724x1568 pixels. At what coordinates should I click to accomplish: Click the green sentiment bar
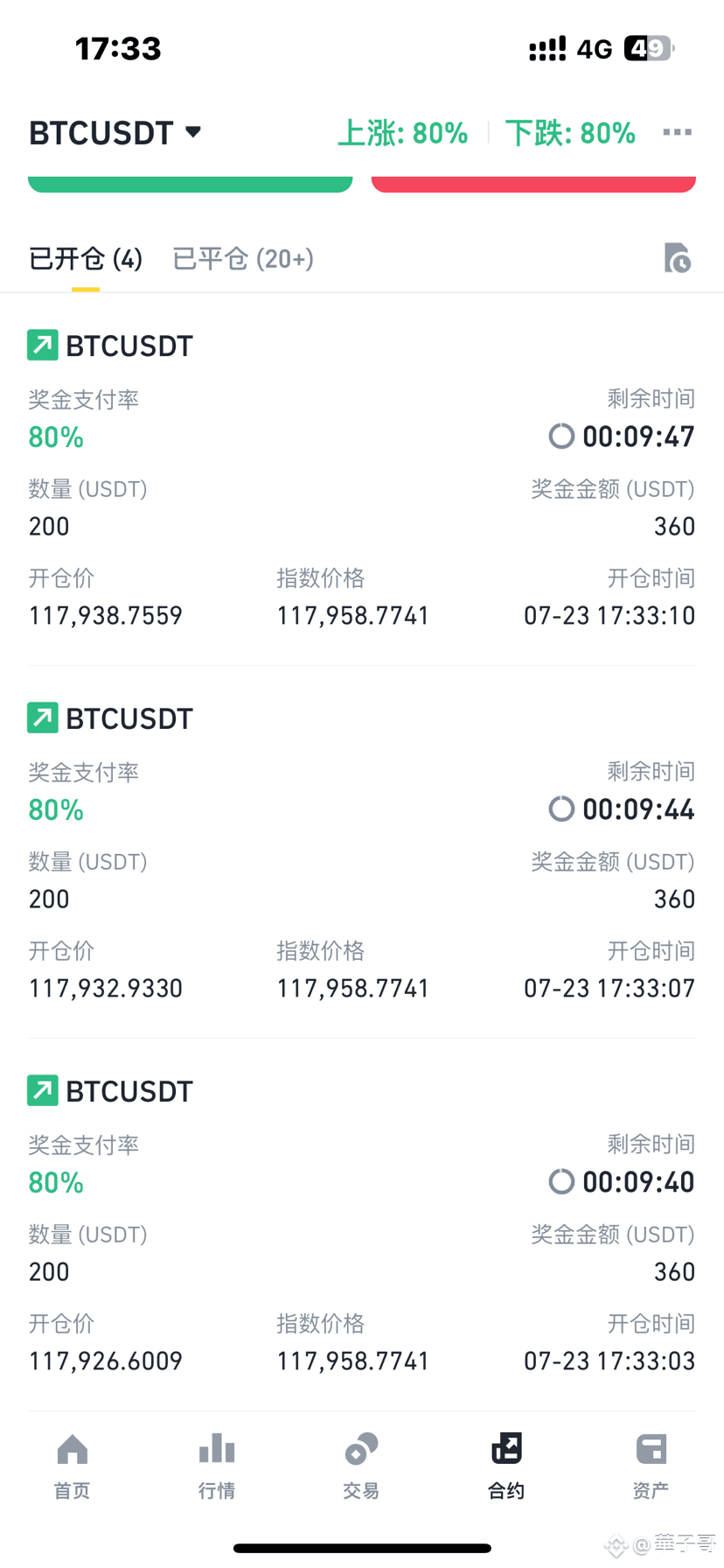[190, 181]
